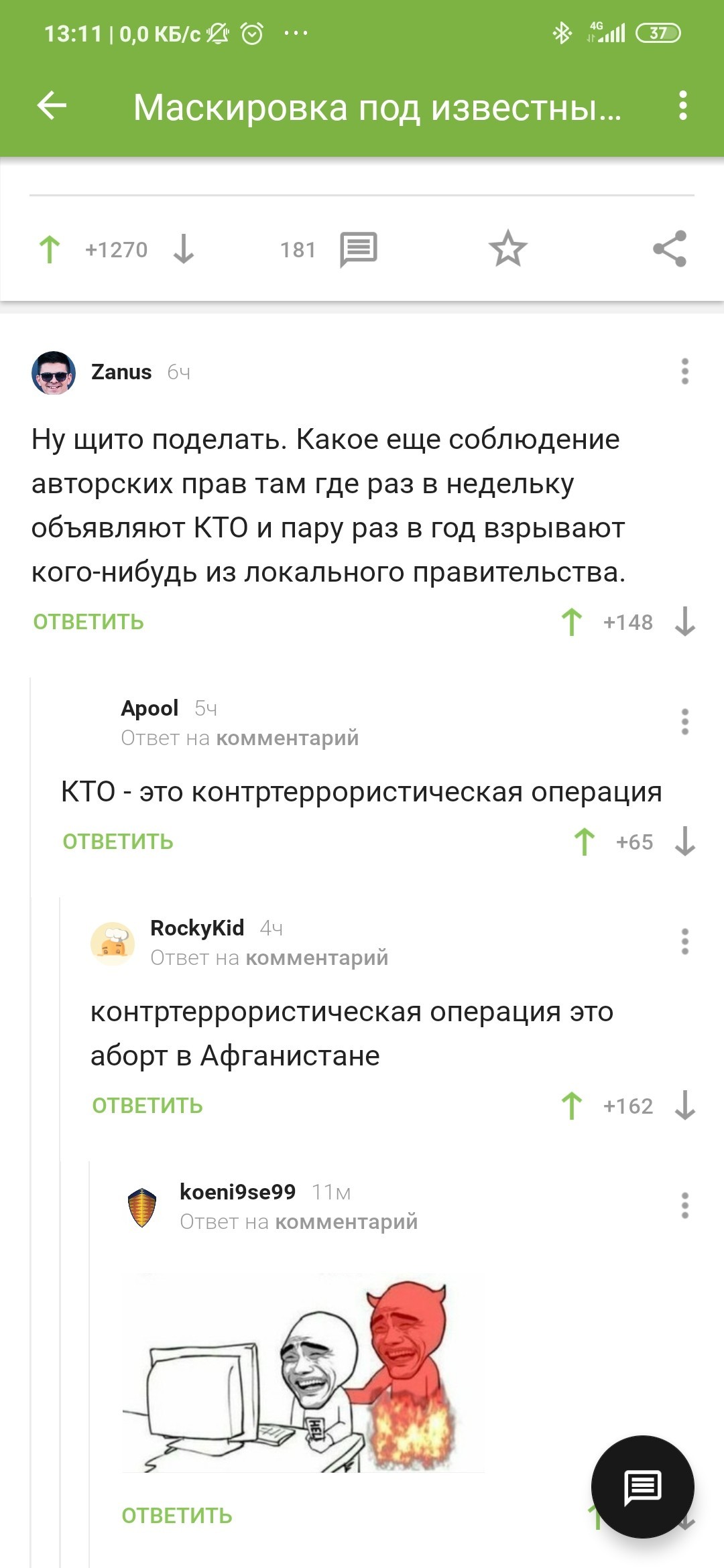The width and height of the screenshot is (724, 1568).
Task: Open the post overflow menu in header
Action: pos(682,105)
